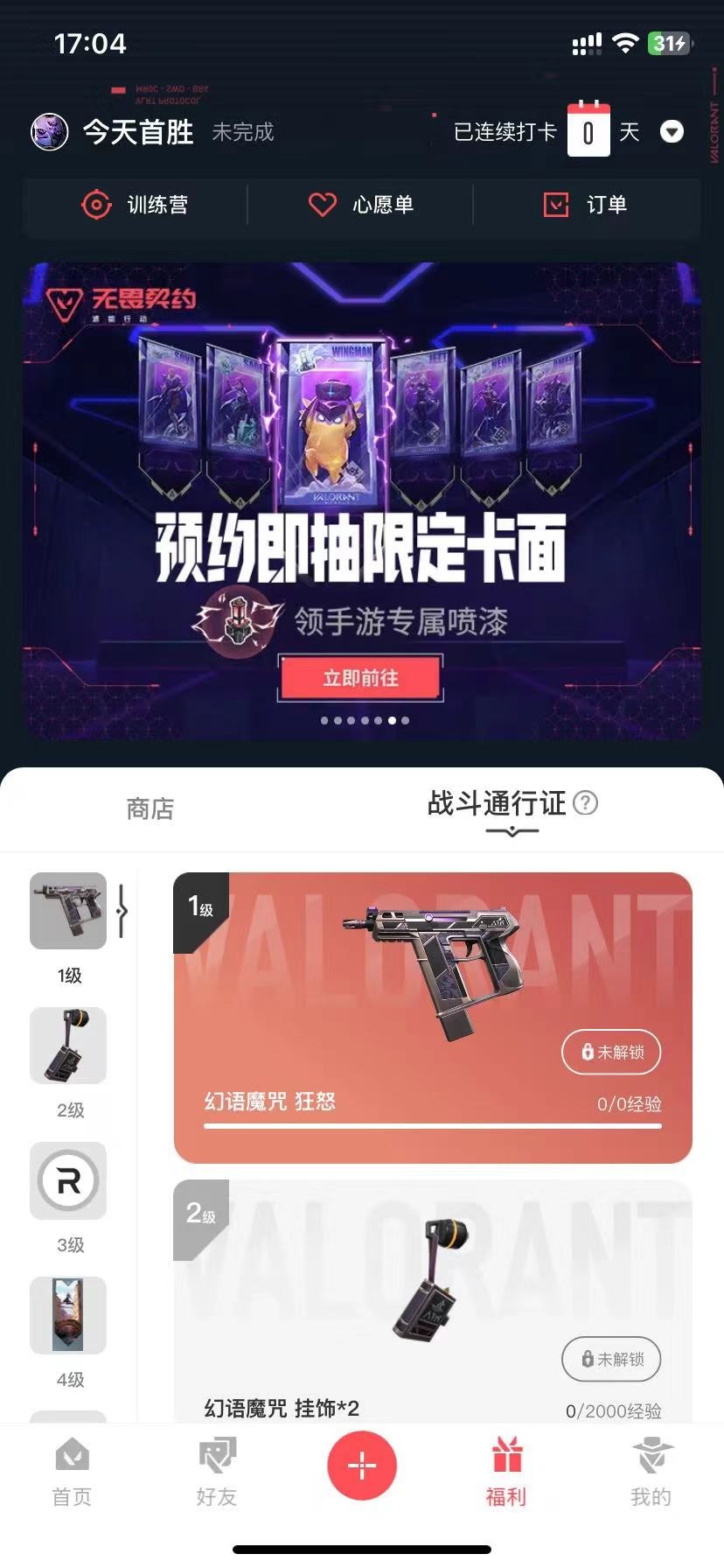Open the profile avatar
This screenshot has width=724, height=1568.
(x=50, y=132)
